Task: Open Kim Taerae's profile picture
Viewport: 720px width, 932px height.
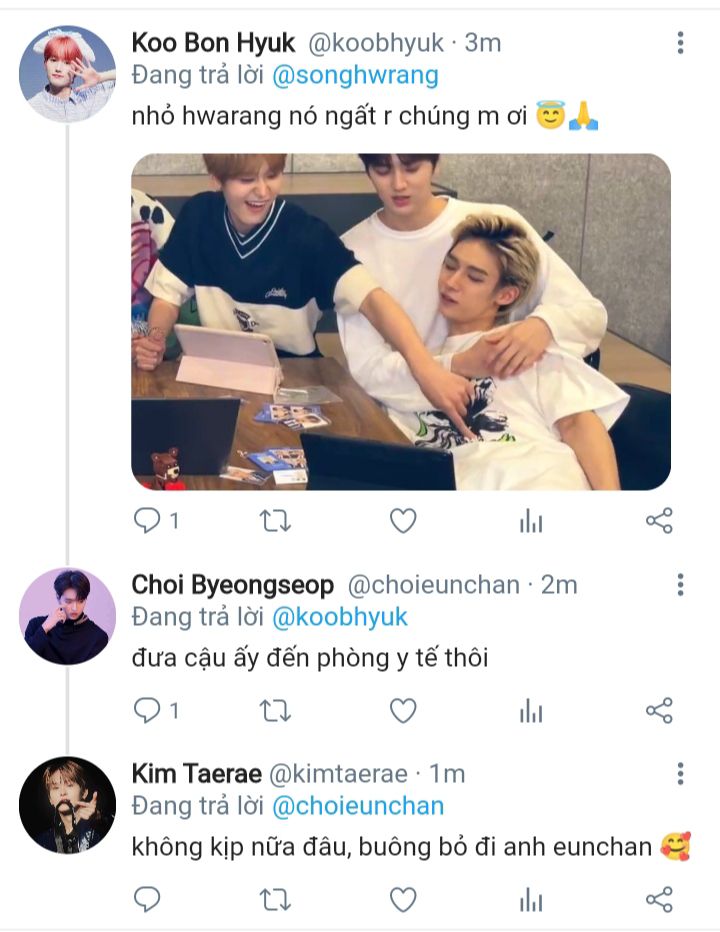Action: 67,805
